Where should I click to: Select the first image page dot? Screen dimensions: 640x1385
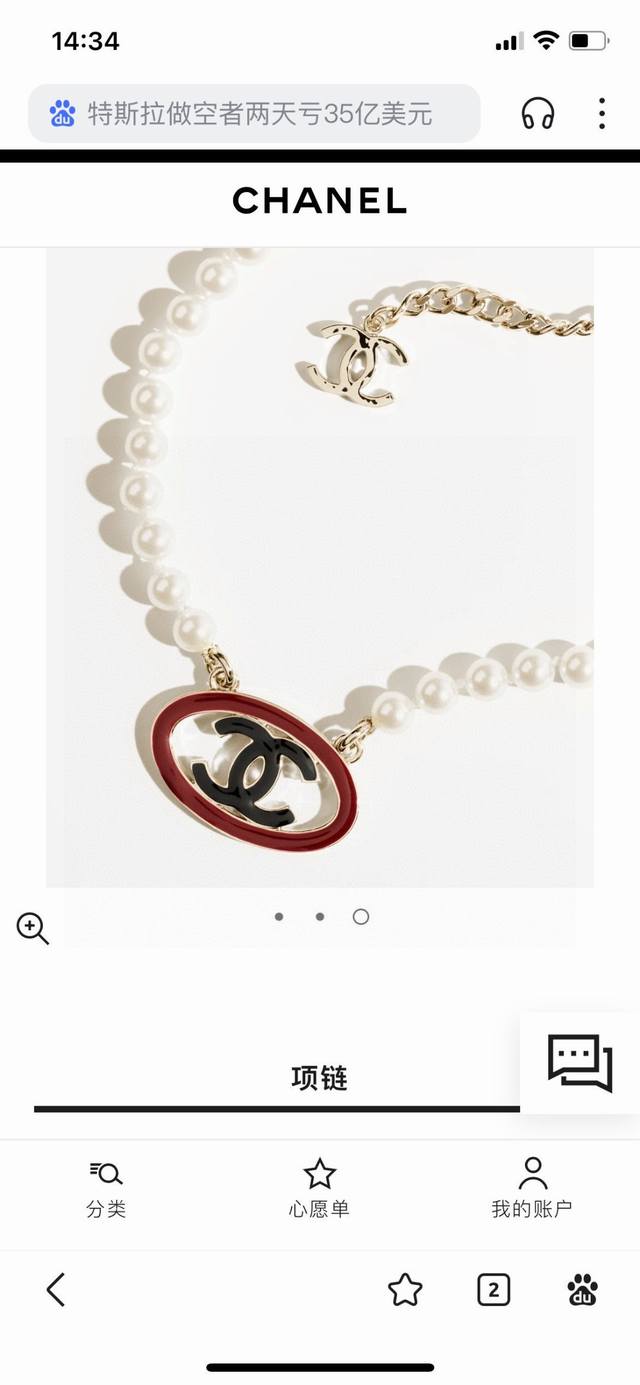coord(279,916)
